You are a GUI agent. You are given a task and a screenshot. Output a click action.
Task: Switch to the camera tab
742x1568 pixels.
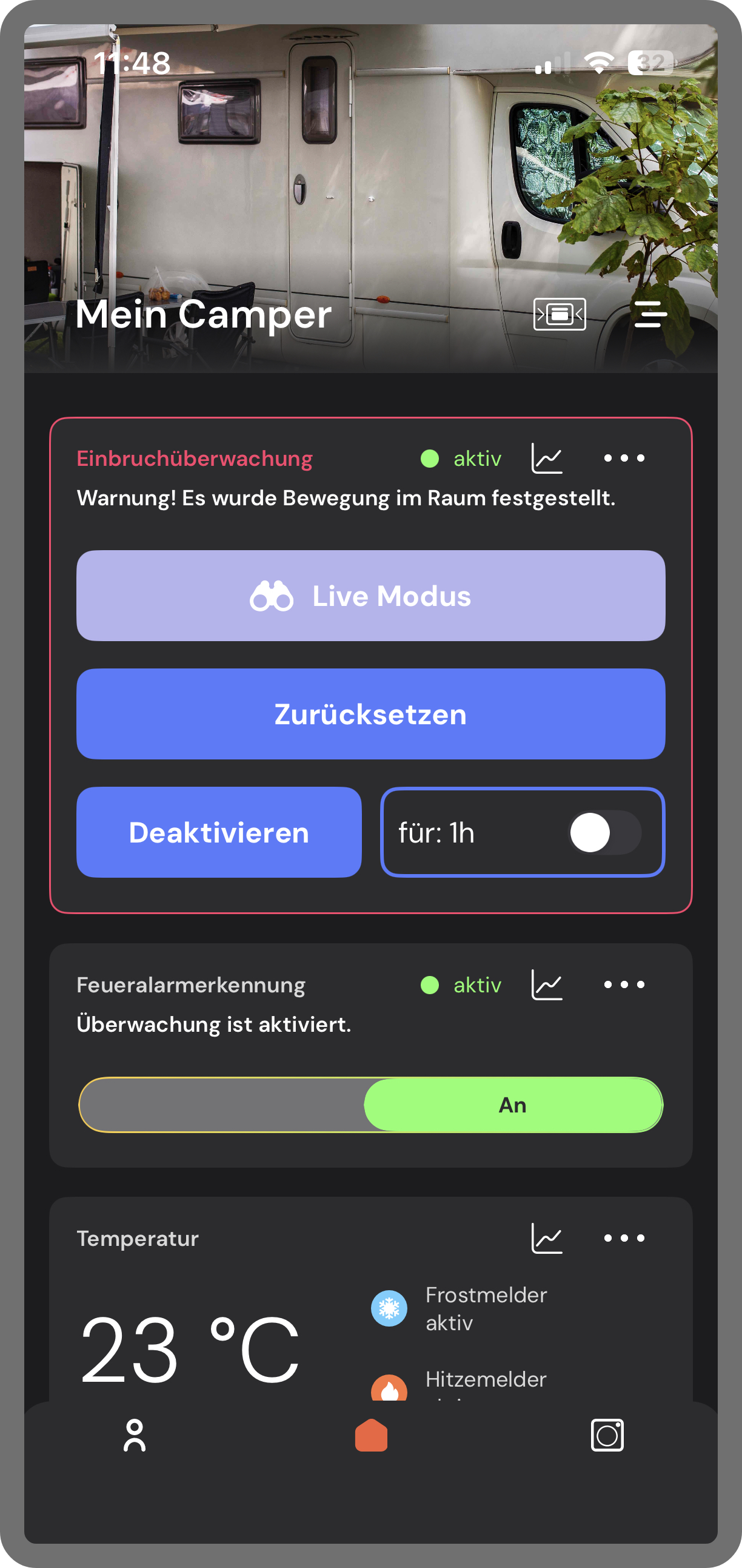607,1435
